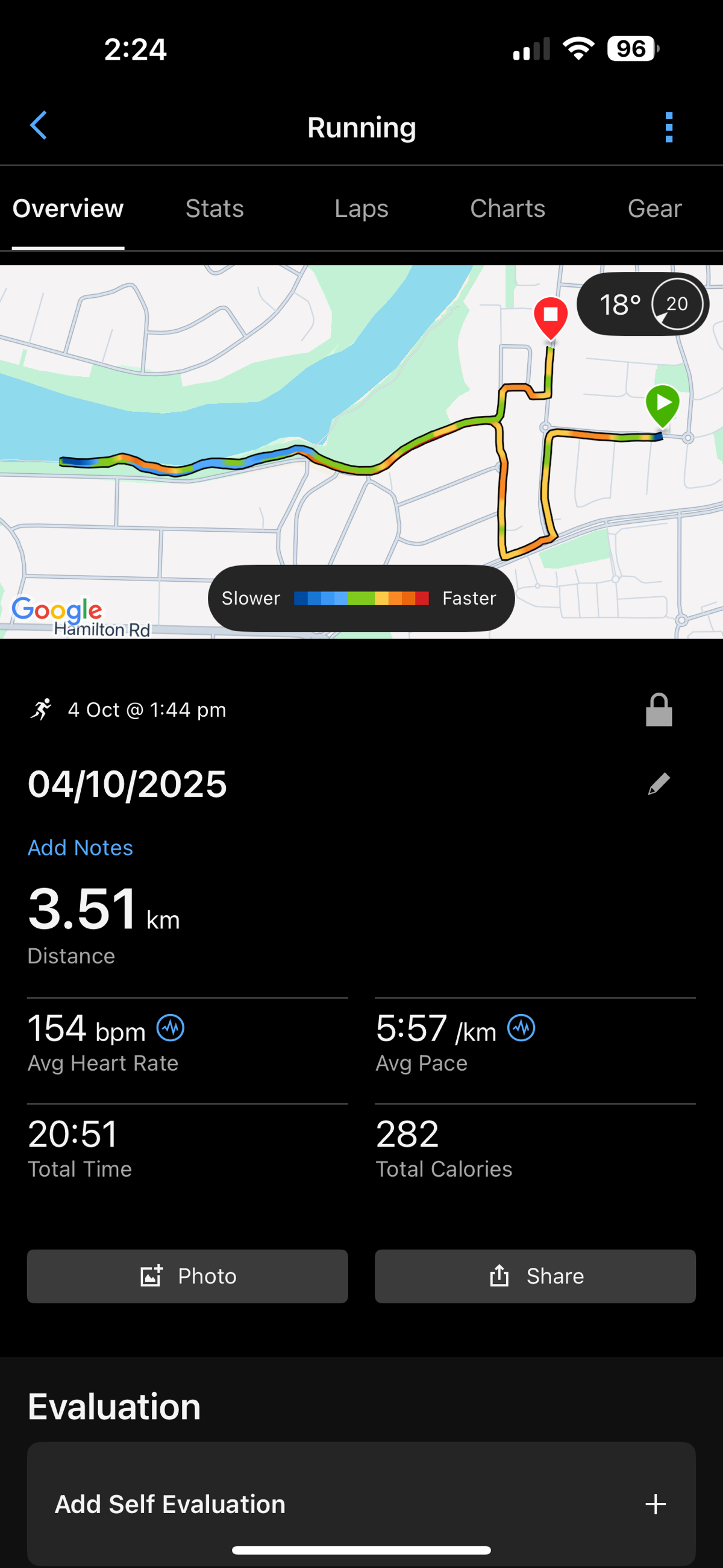The width and height of the screenshot is (723, 1568).
Task: Edit the activity name with pencil icon
Action: [x=659, y=784]
